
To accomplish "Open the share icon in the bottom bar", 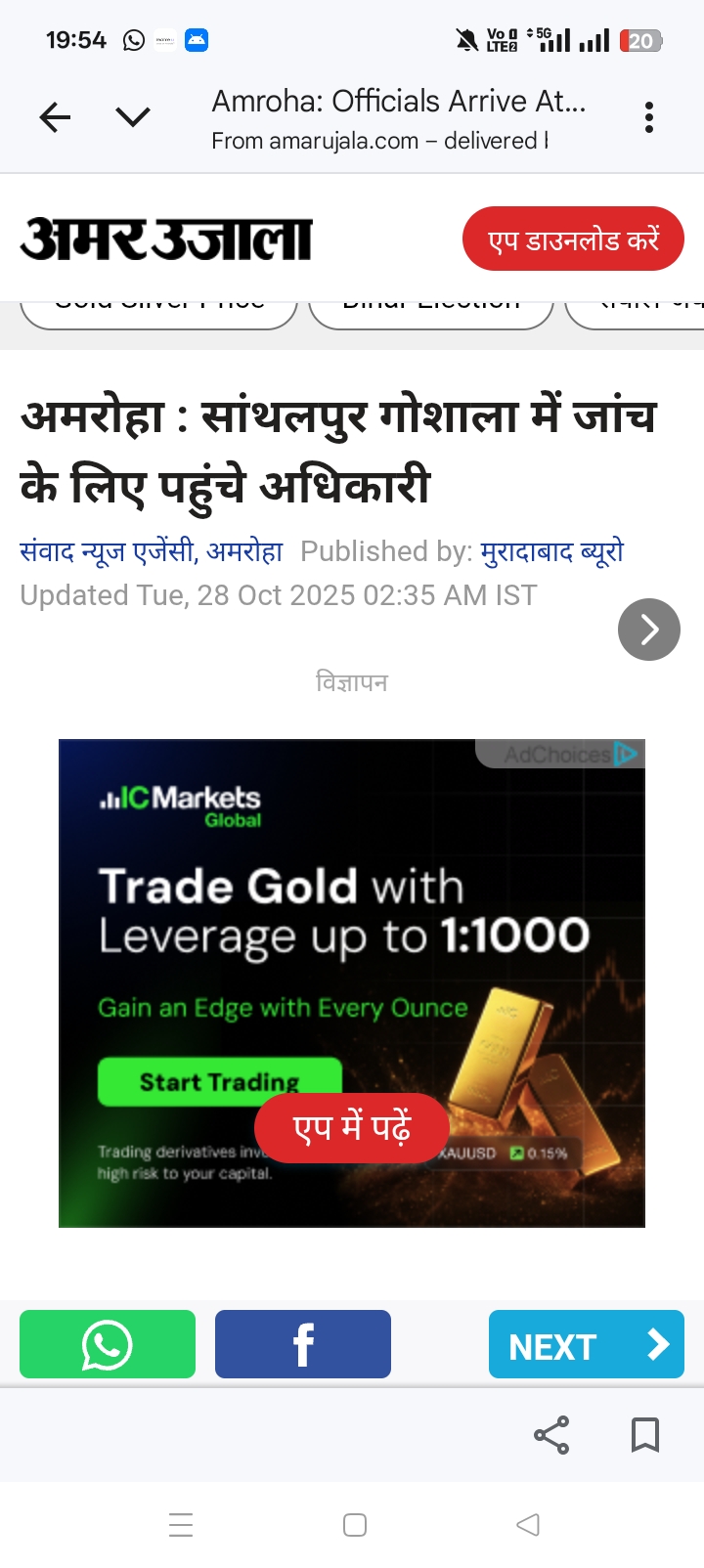I will point(551,1435).
